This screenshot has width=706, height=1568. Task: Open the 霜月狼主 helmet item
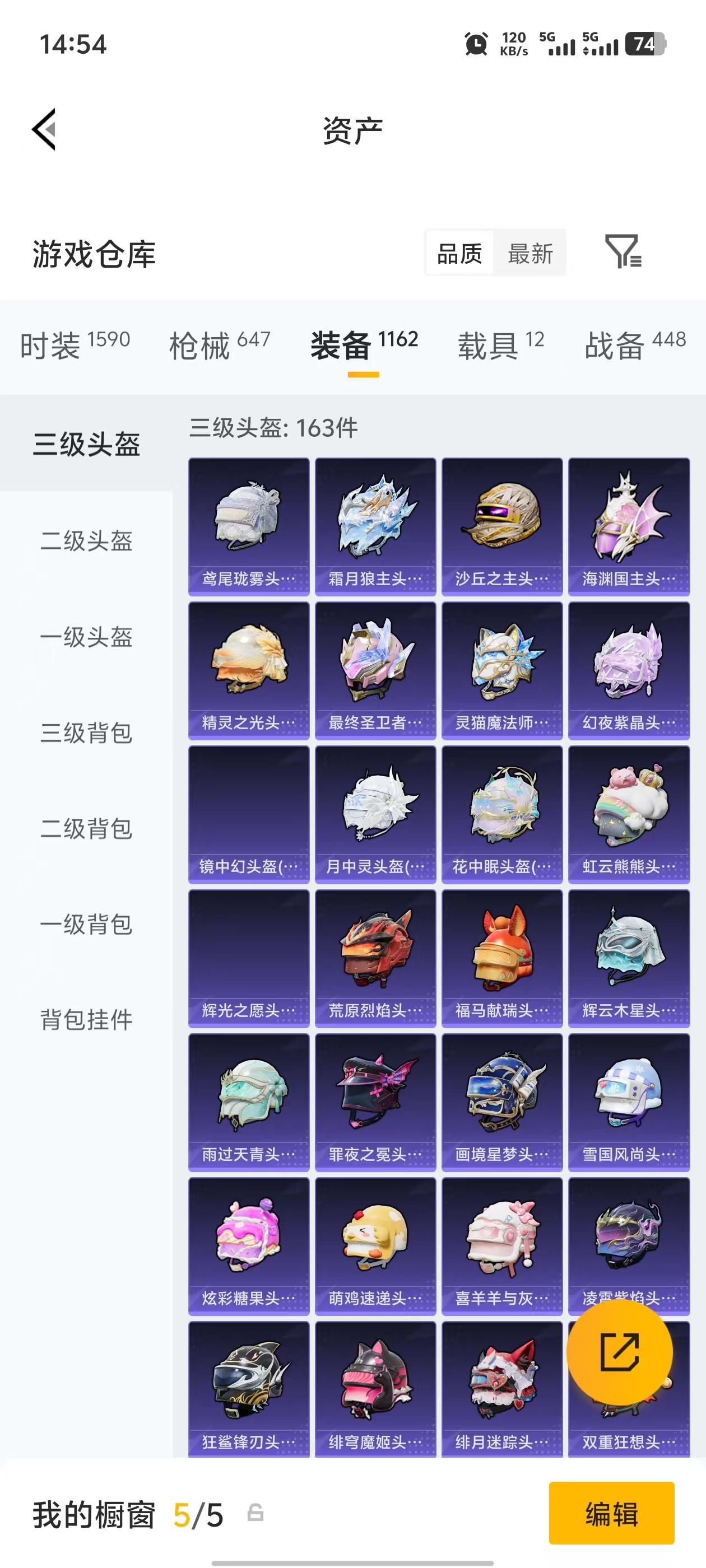pos(375,526)
